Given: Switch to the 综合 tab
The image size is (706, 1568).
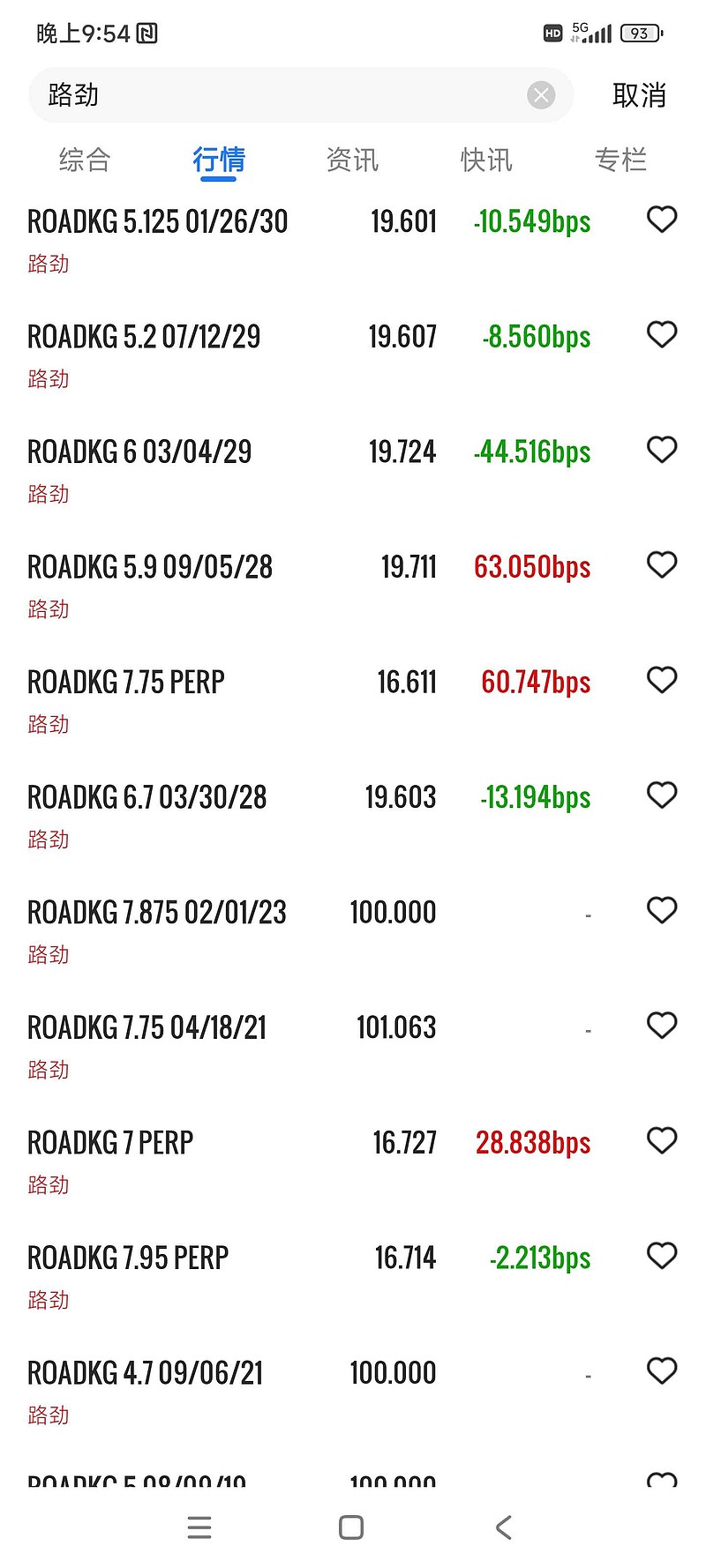Looking at the screenshot, I should click(x=84, y=160).
